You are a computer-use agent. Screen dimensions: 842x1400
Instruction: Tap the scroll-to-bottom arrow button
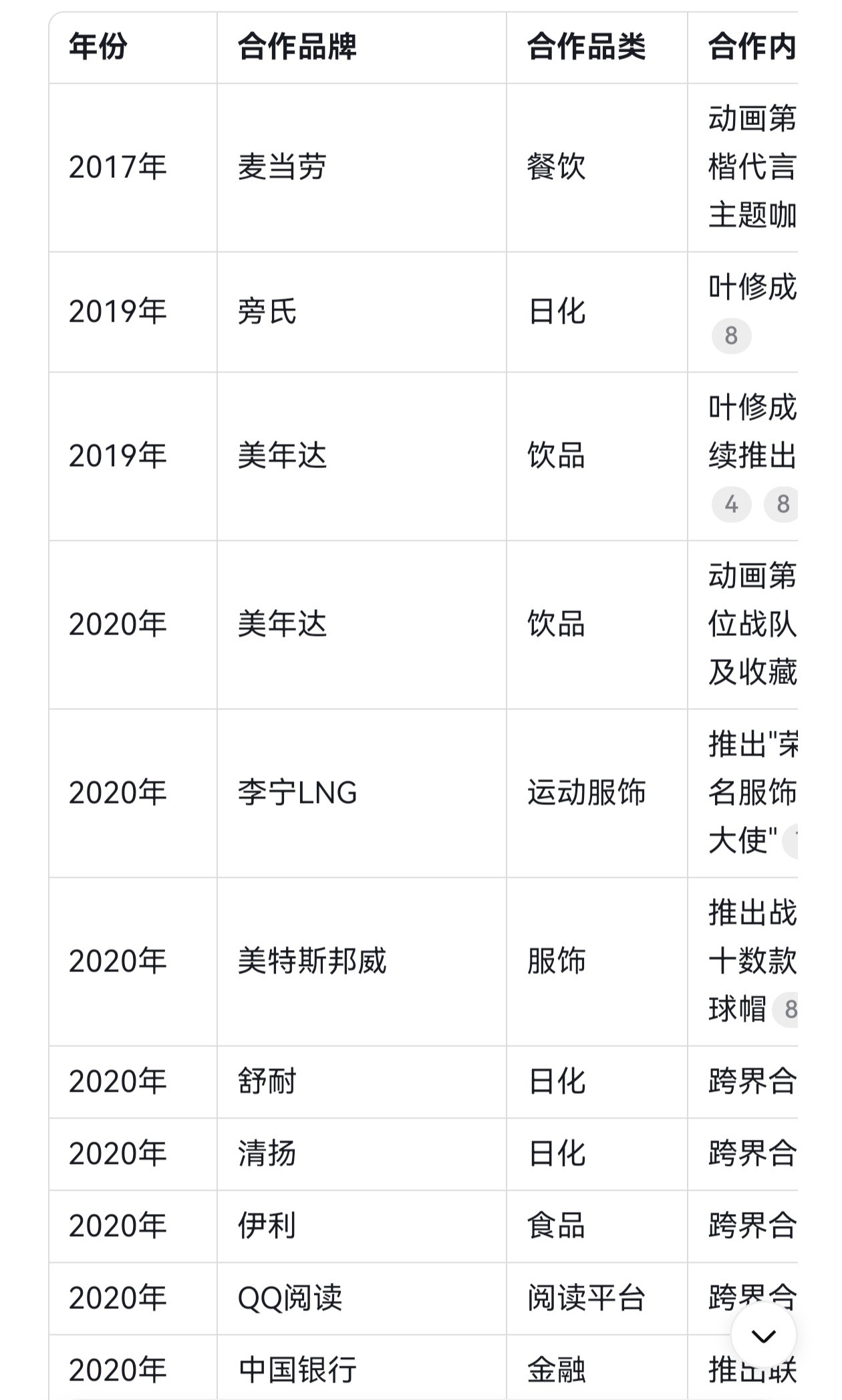tap(763, 1336)
